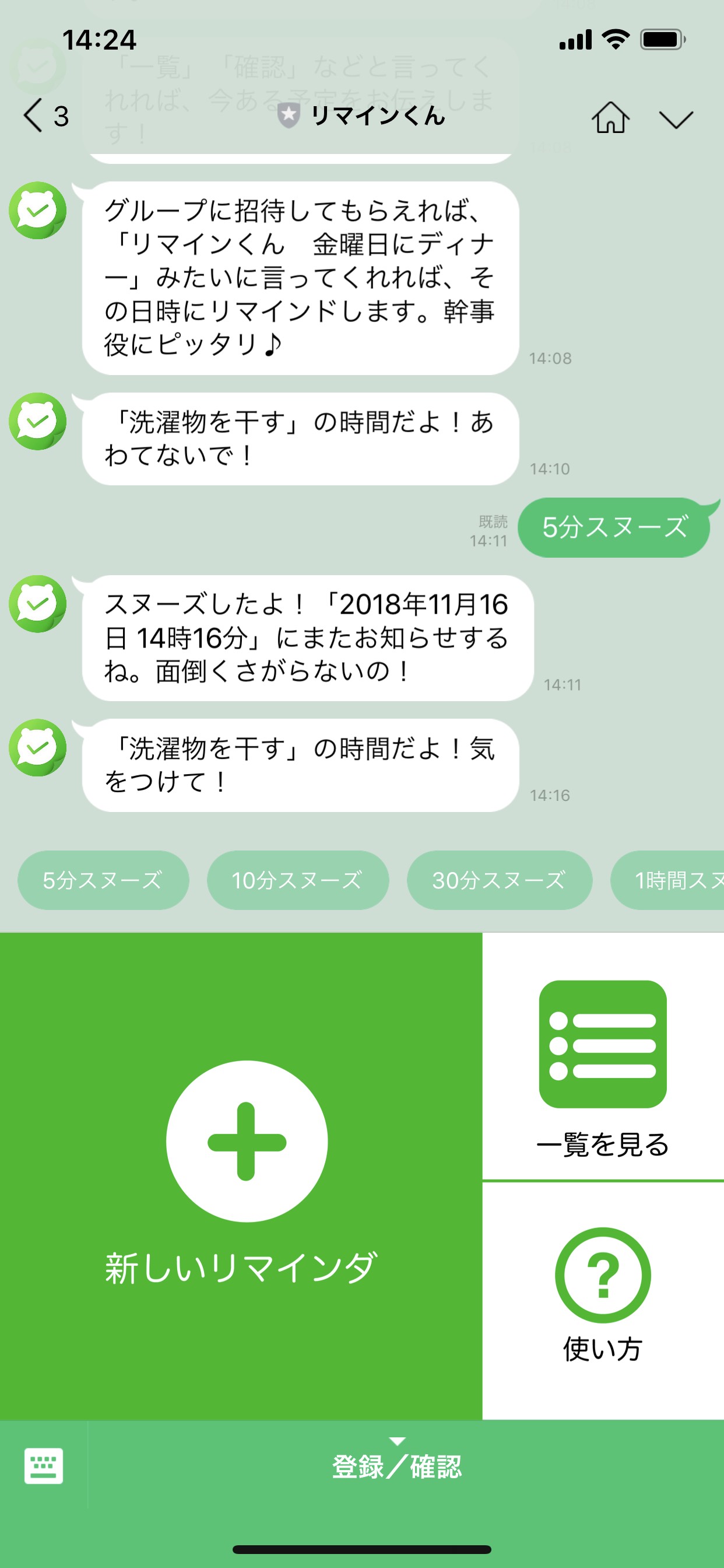Select the 5分スヌーズ chip
This screenshot has height=1568, width=724.
click(x=103, y=880)
